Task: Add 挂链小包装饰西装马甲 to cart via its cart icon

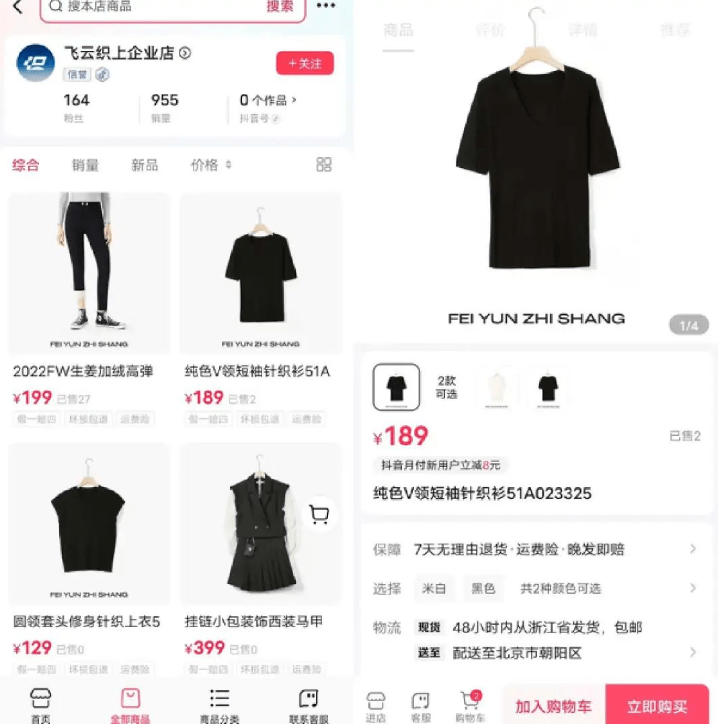Action: coord(319,515)
